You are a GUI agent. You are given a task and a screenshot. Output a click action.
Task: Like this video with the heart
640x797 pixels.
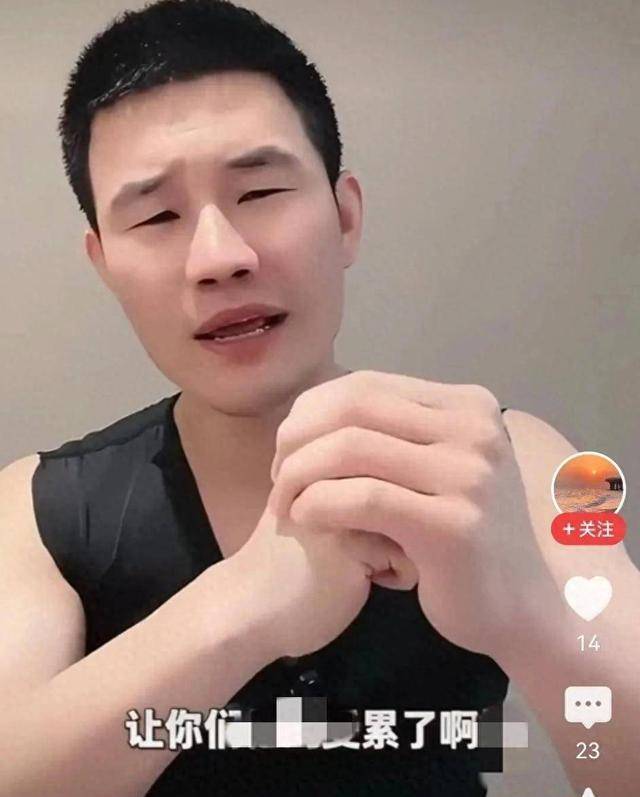tap(588, 598)
